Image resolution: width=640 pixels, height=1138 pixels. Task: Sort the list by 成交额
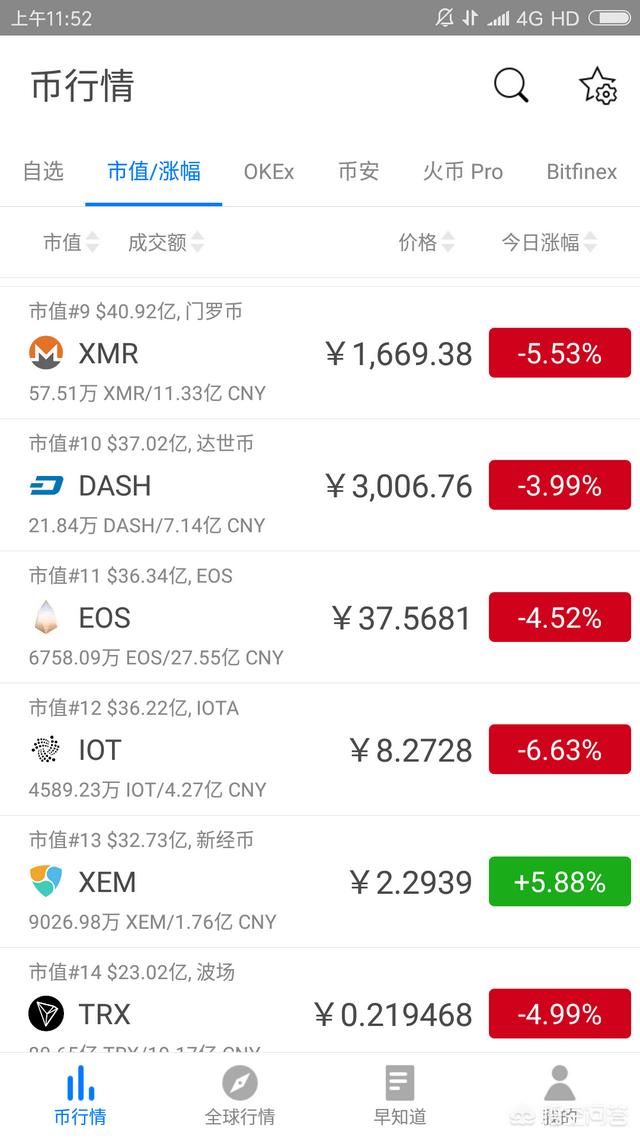pos(165,242)
